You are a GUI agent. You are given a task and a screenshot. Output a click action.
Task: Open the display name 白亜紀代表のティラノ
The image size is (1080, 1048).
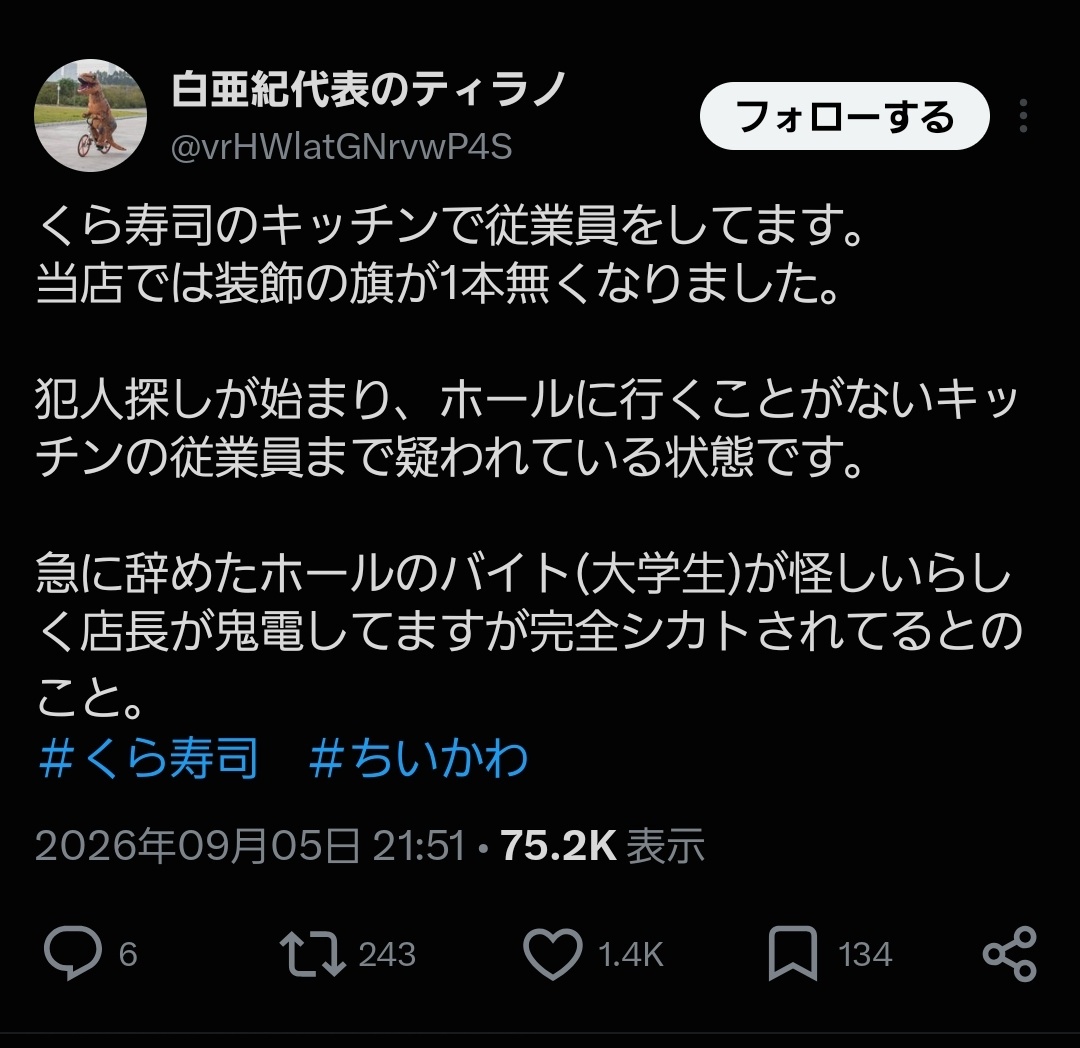[369, 90]
